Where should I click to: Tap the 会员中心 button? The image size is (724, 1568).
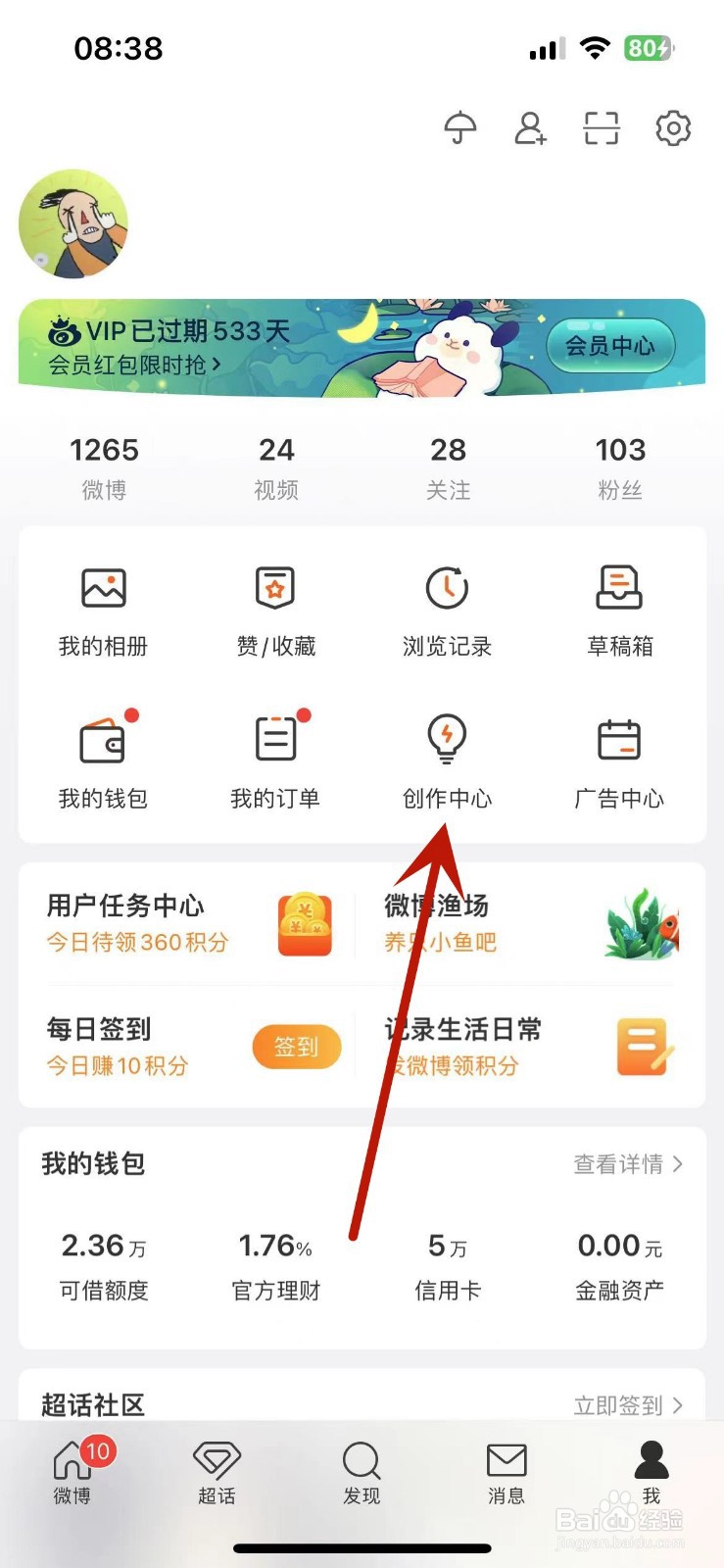point(610,345)
